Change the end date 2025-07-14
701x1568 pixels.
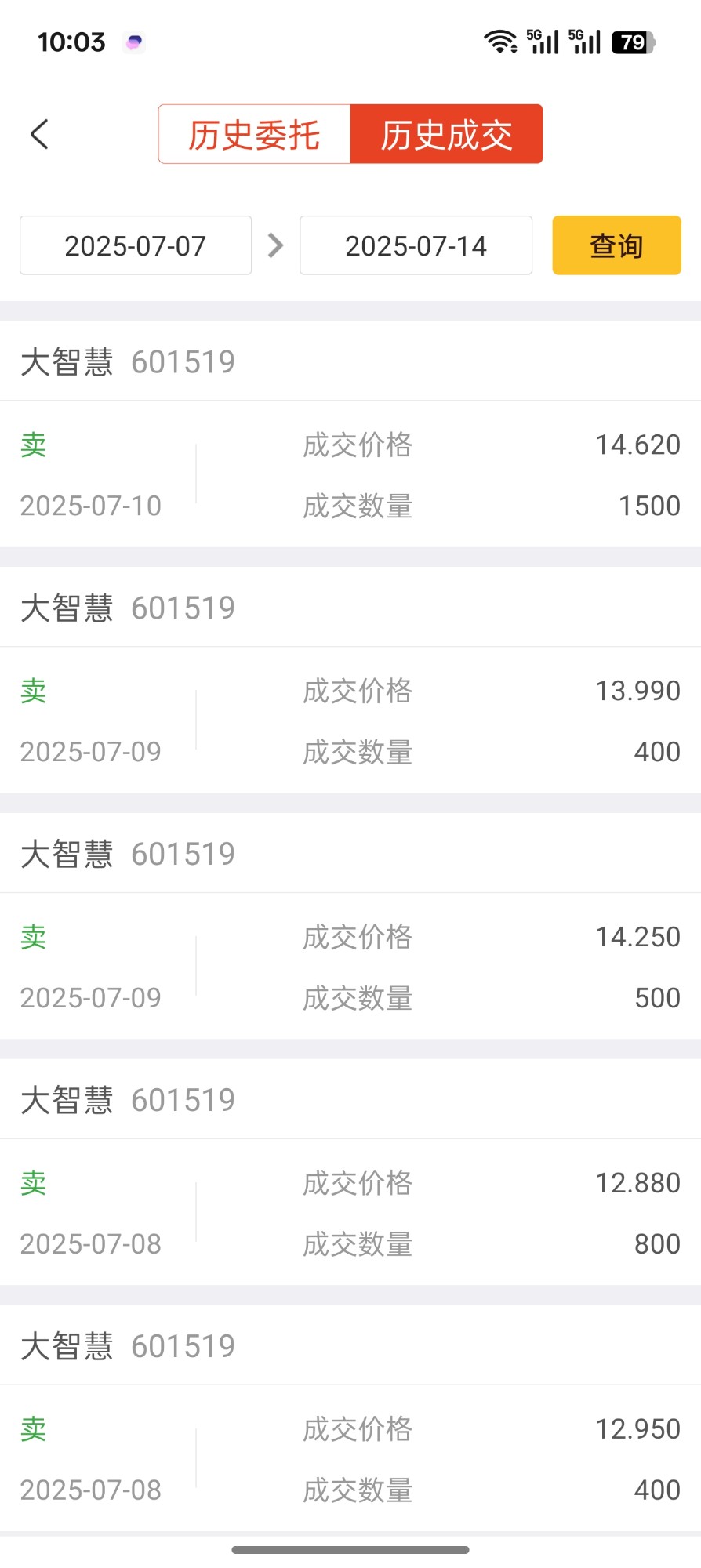[x=416, y=245]
